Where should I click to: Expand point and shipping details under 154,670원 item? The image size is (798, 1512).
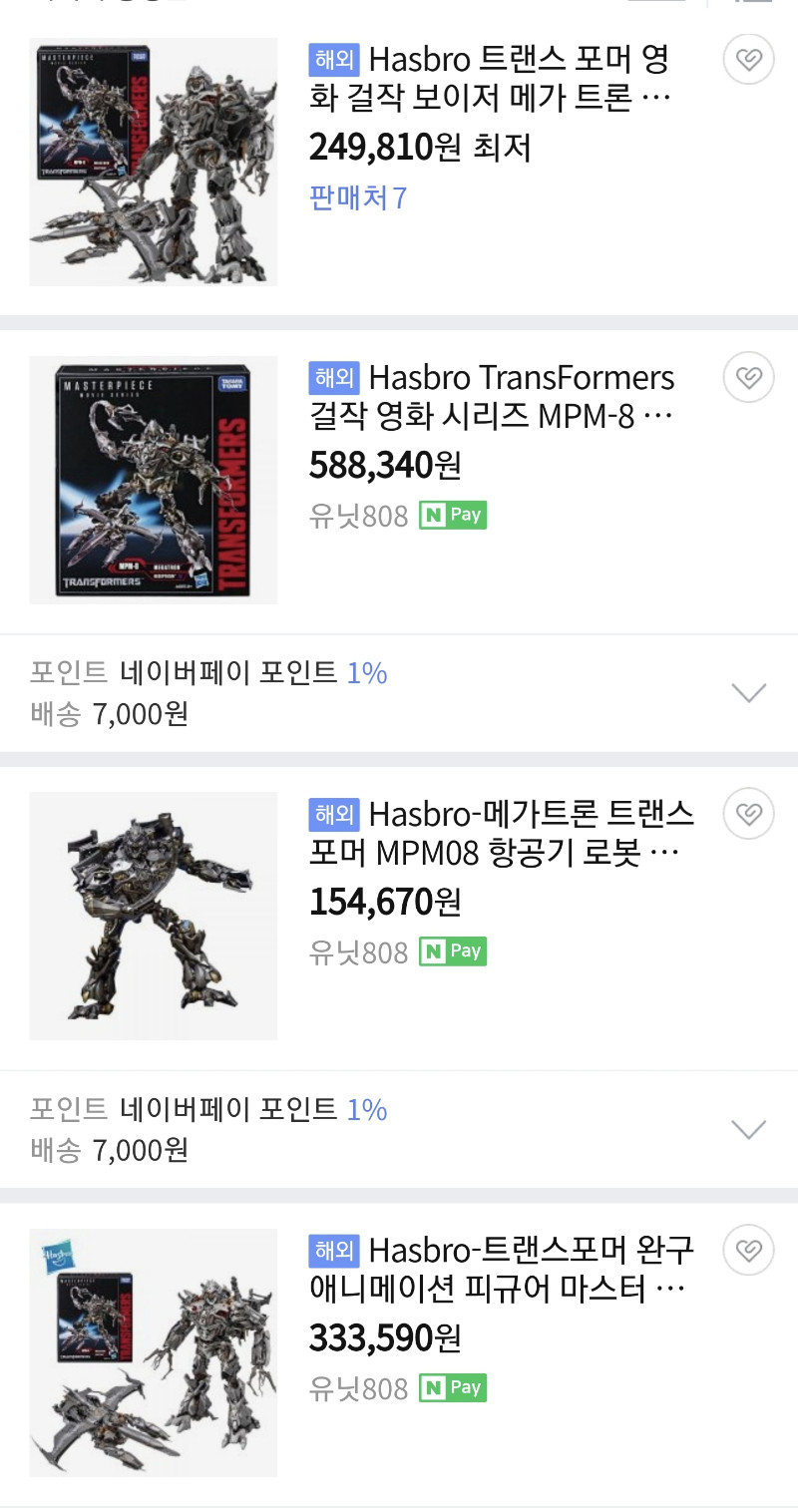click(x=748, y=1129)
